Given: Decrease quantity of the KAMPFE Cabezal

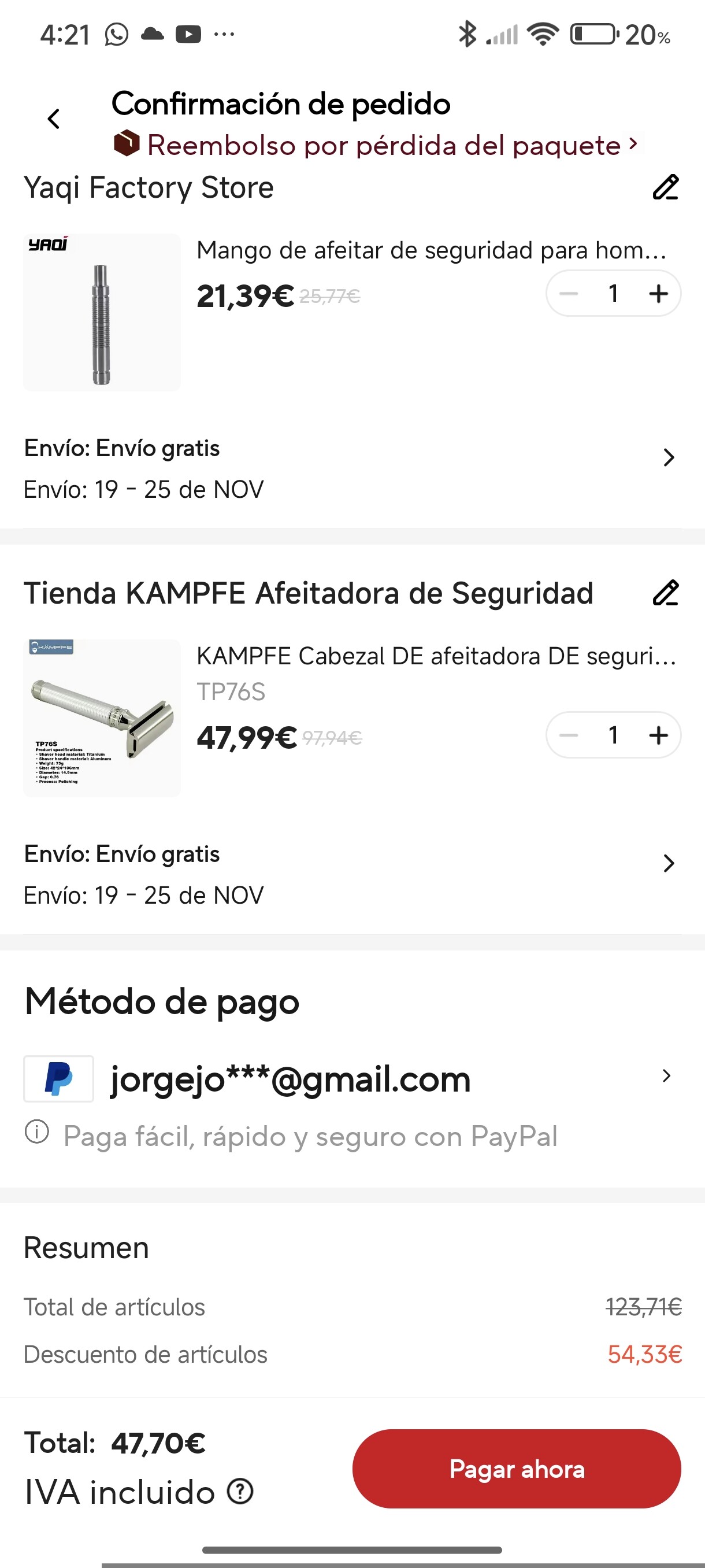Looking at the screenshot, I should (569, 735).
